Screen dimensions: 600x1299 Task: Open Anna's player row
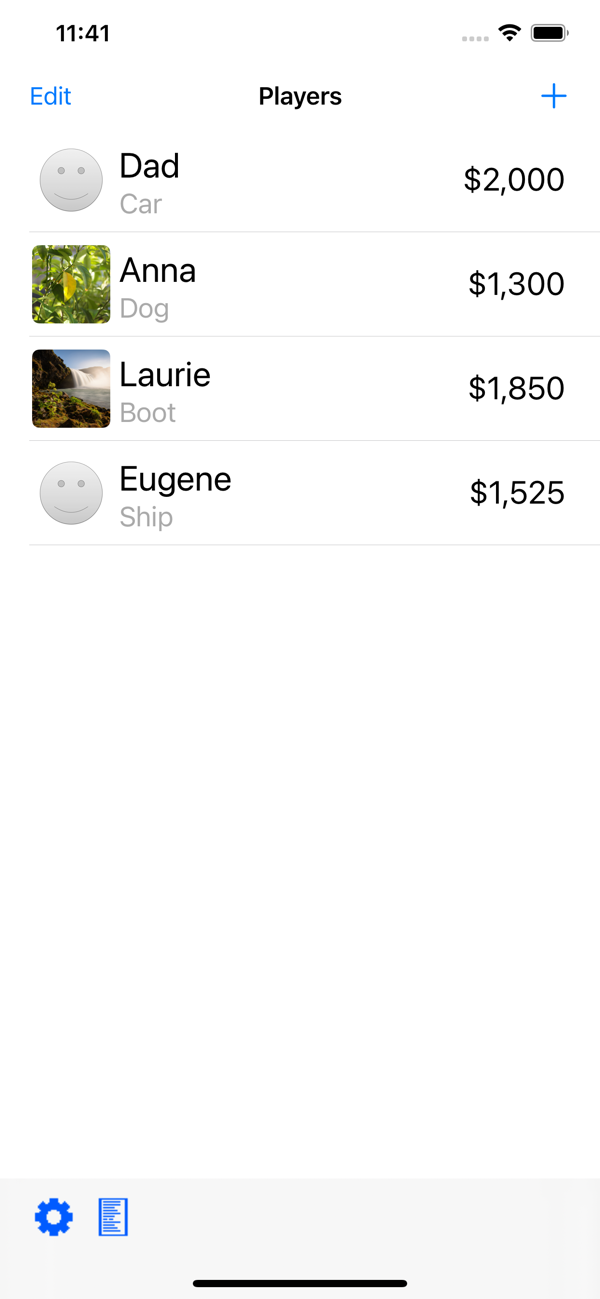[x=300, y=285]
